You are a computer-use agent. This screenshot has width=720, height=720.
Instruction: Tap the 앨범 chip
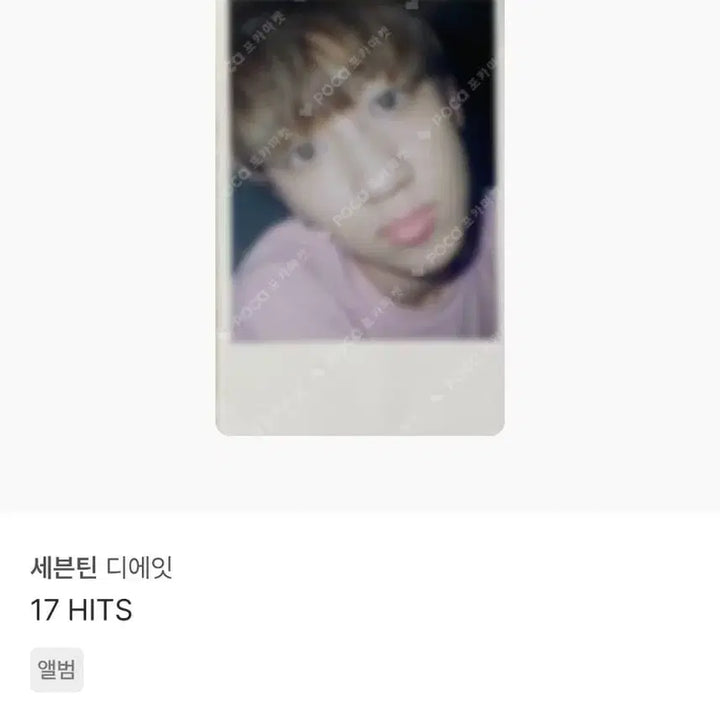tap(57, 669)
